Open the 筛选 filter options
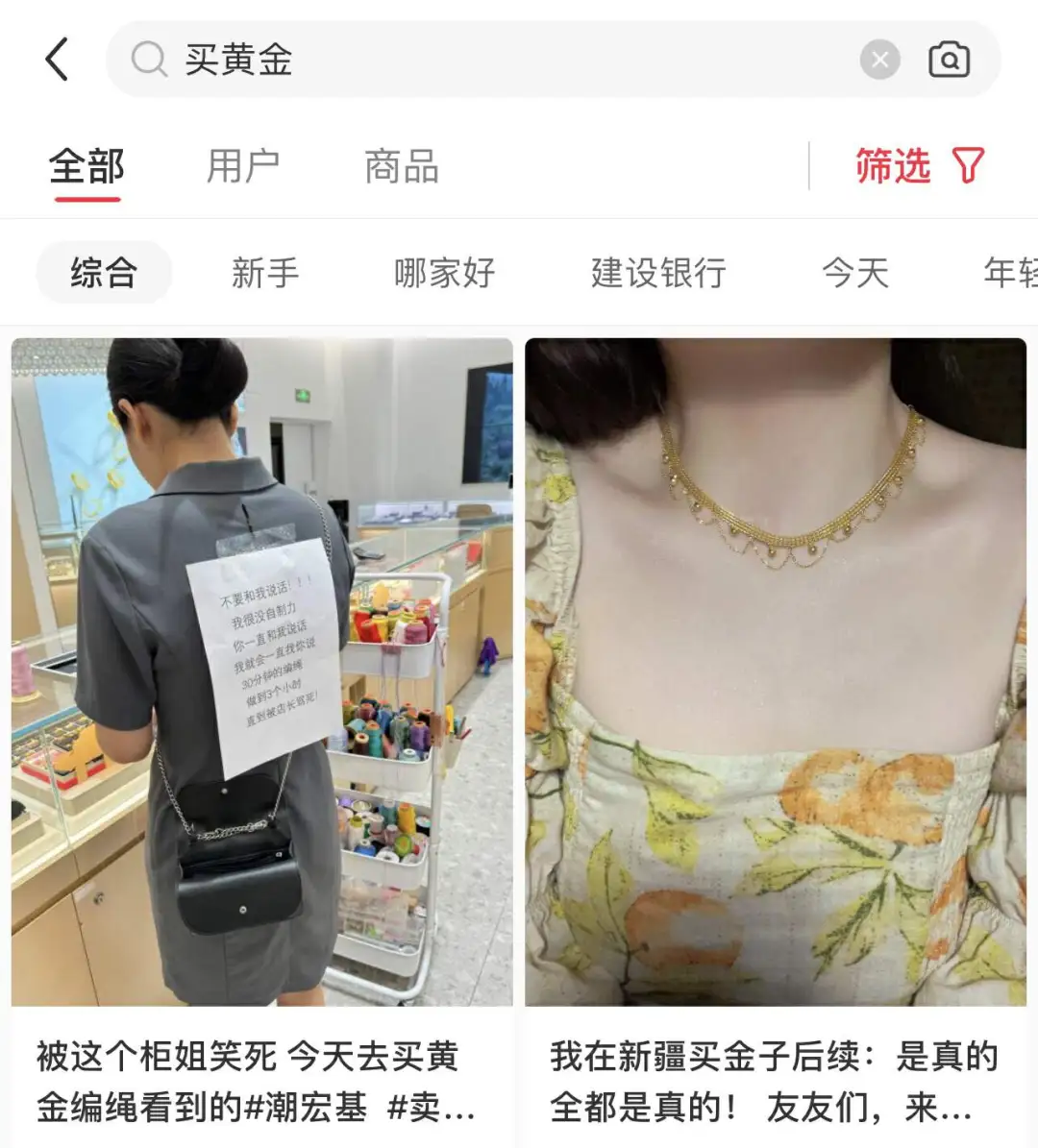The image size is (1038, 1148). (919, 166)
